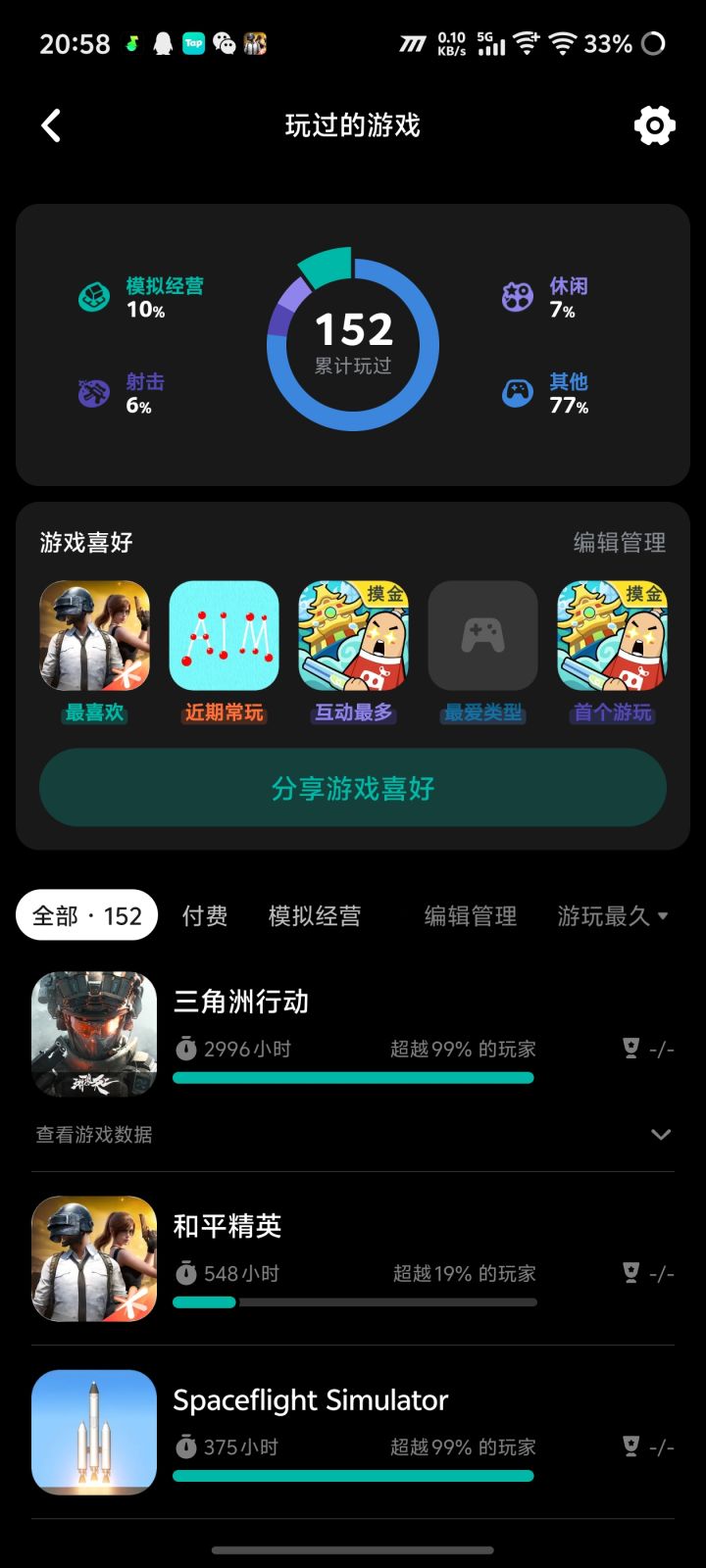Select the 最喜欢 game thumbnail
The height and width of the screenshot is (1568, 706).
click(94, 634)
